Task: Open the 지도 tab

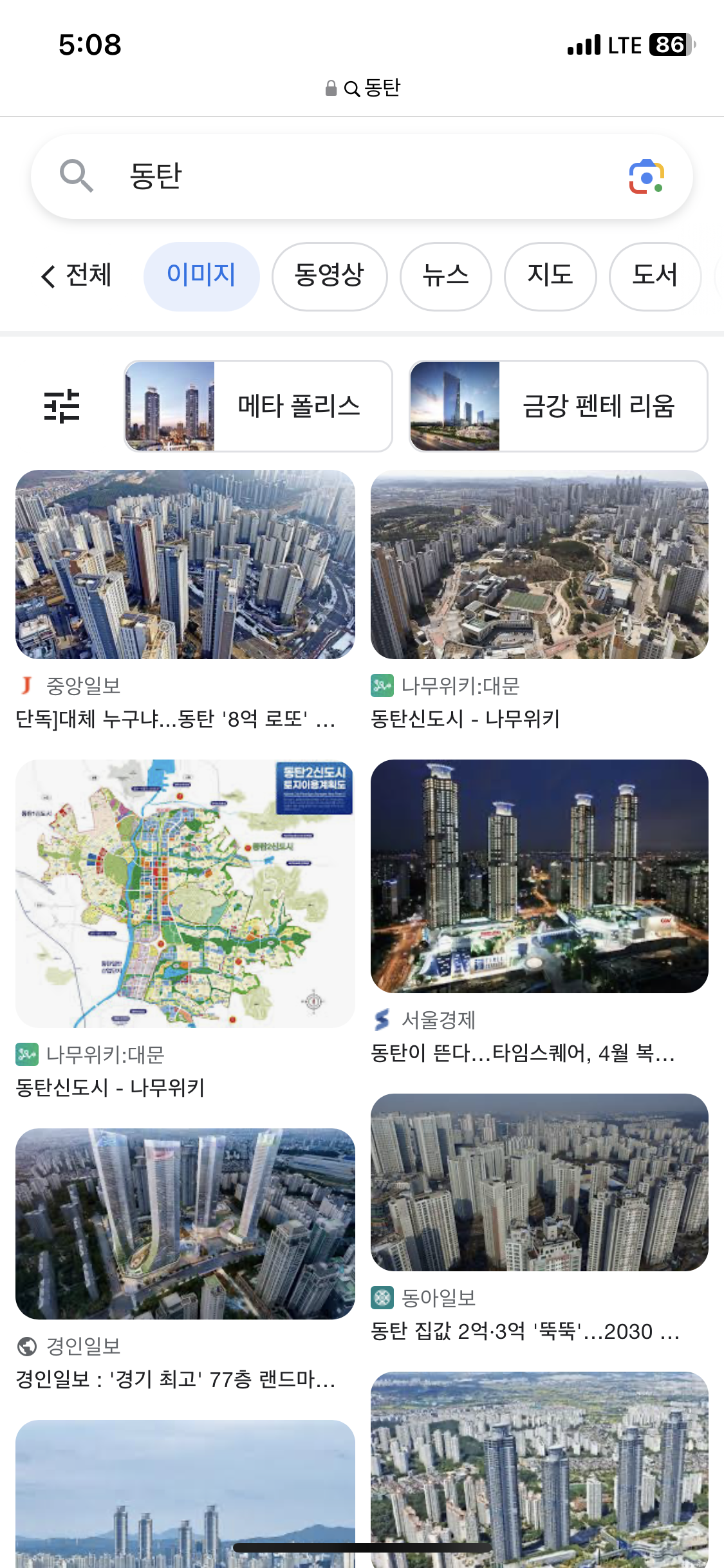Action: pos(550,276)
